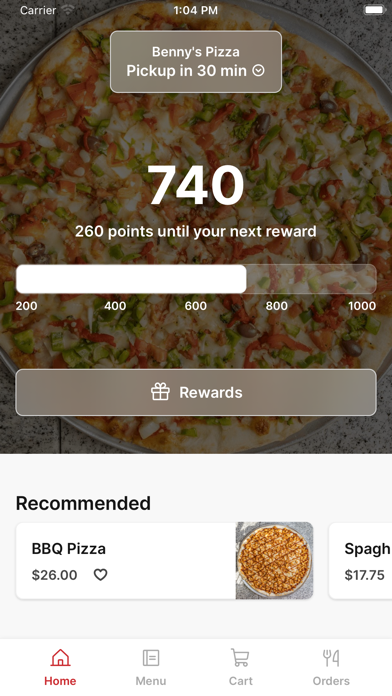Open Benny's Pizza pickup time selector
The width and height of the screenshot is (392, 696).
196,62
